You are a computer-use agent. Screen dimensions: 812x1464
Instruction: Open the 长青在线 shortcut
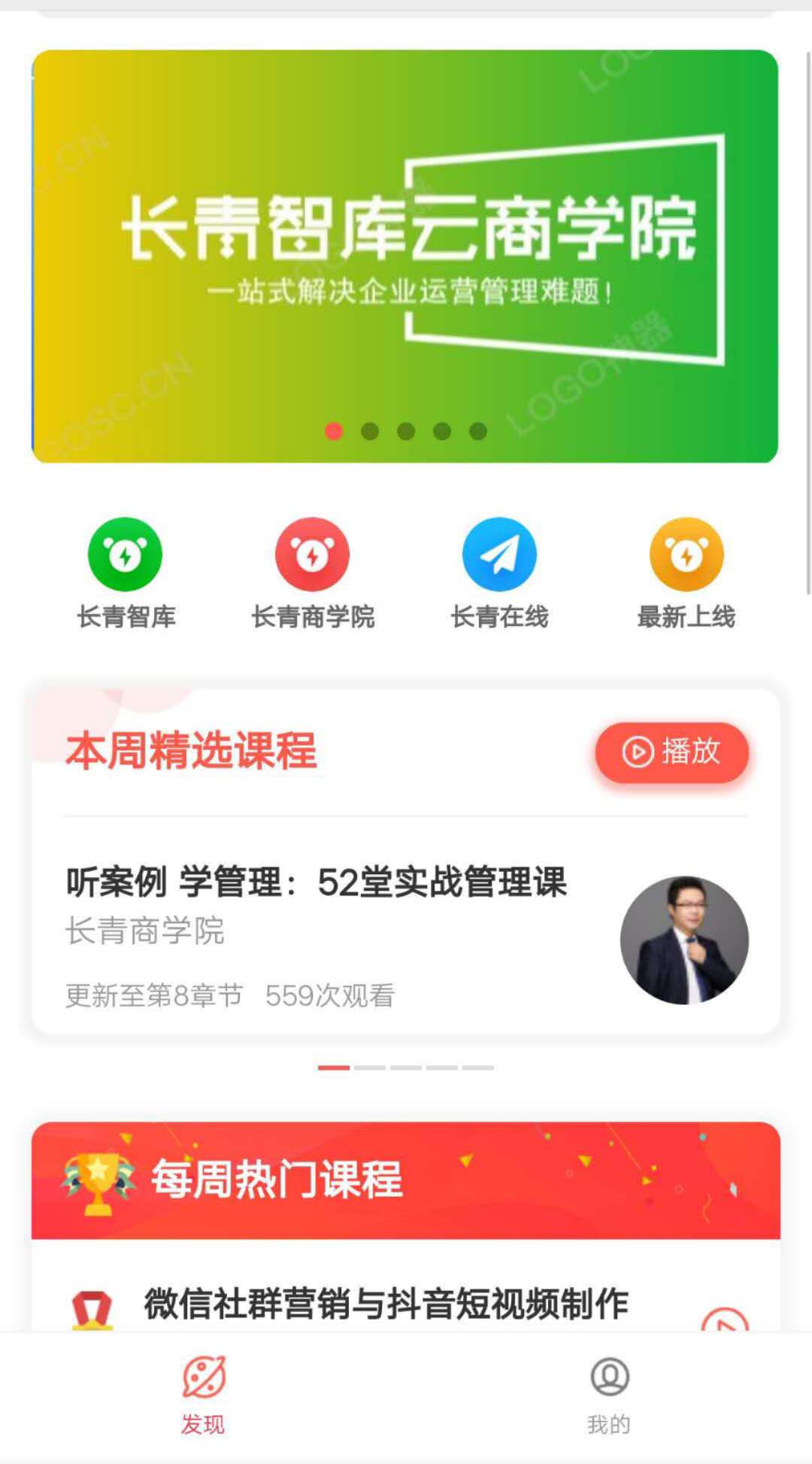tap(499, 573)
